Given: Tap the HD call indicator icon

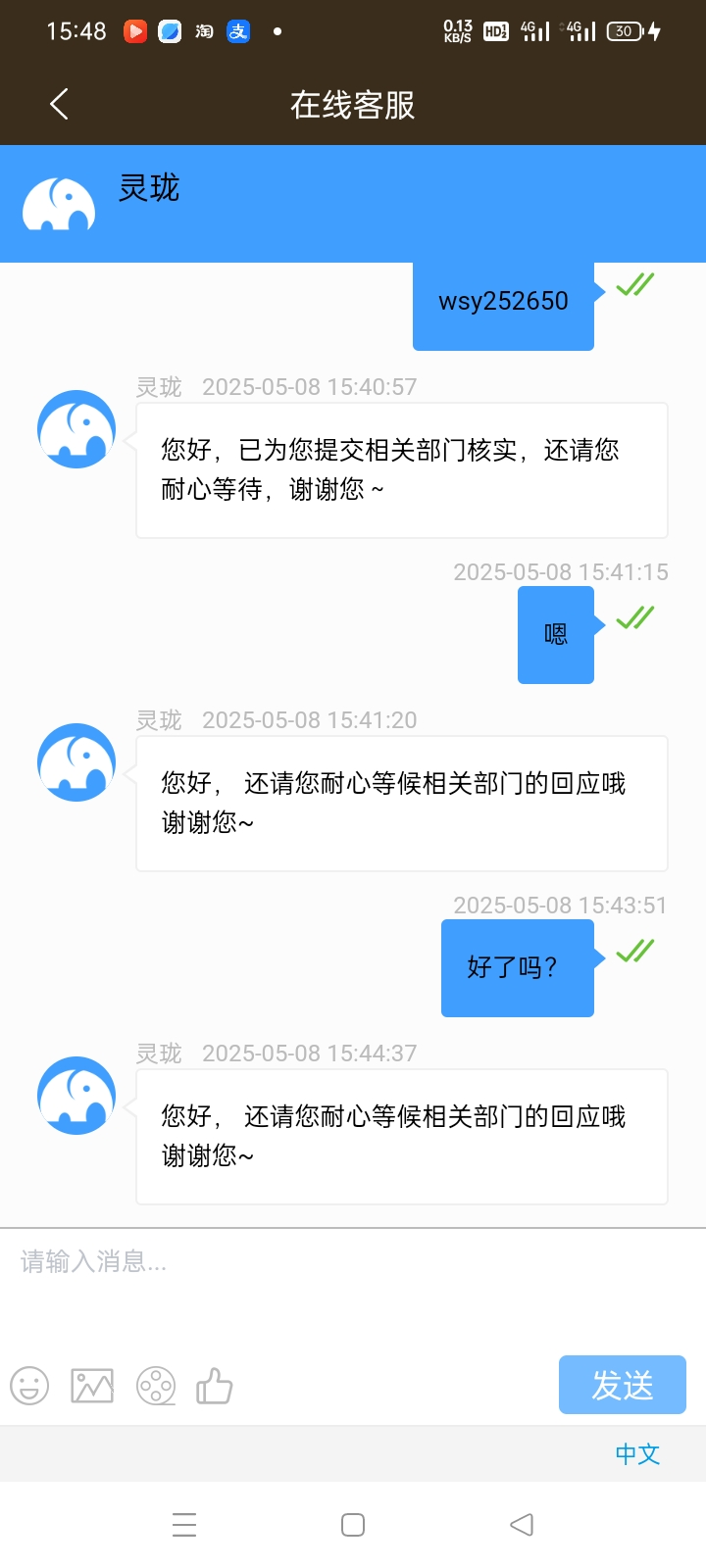Looking at the screenshot, I should tap(492, 31).
